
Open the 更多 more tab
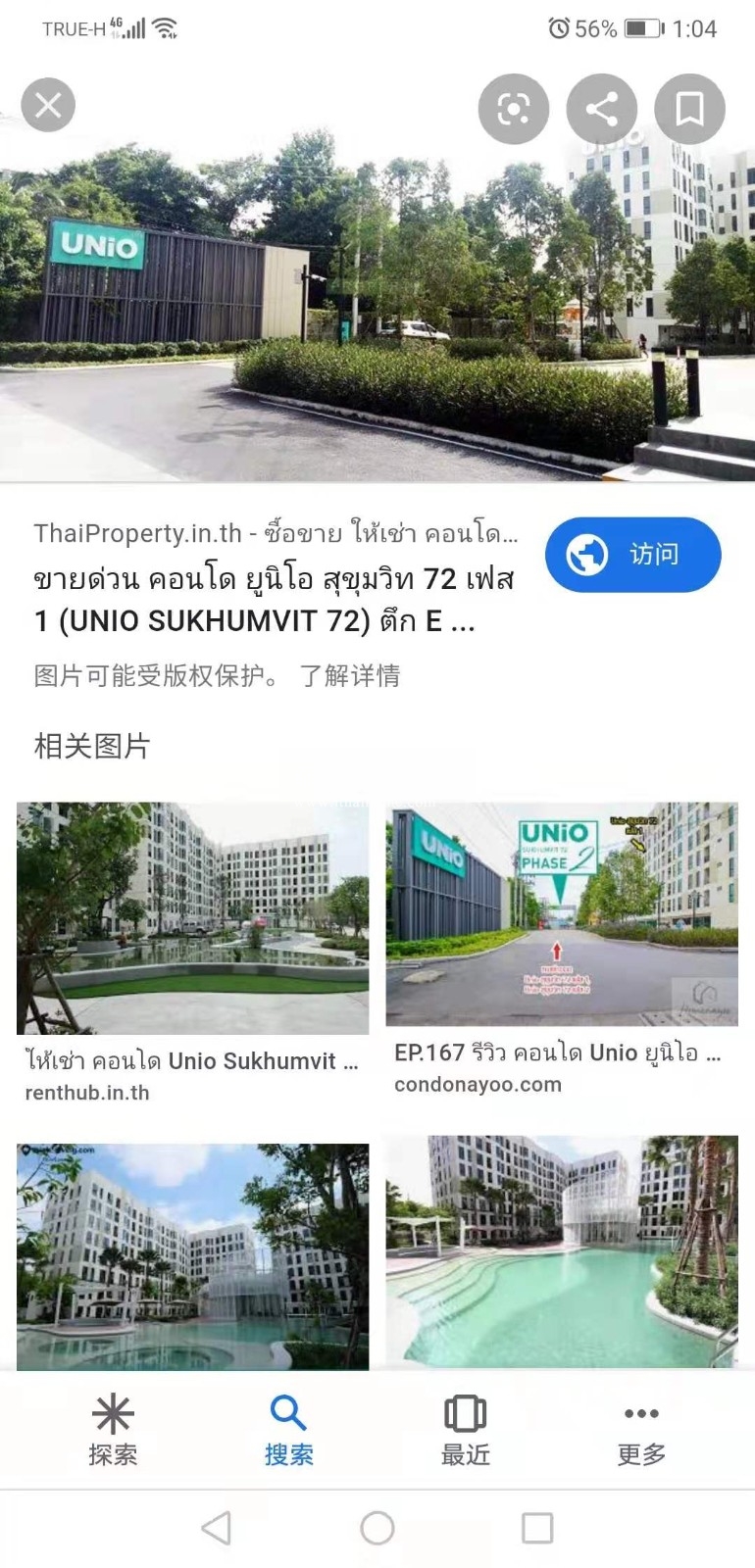tap(642, 1430)
